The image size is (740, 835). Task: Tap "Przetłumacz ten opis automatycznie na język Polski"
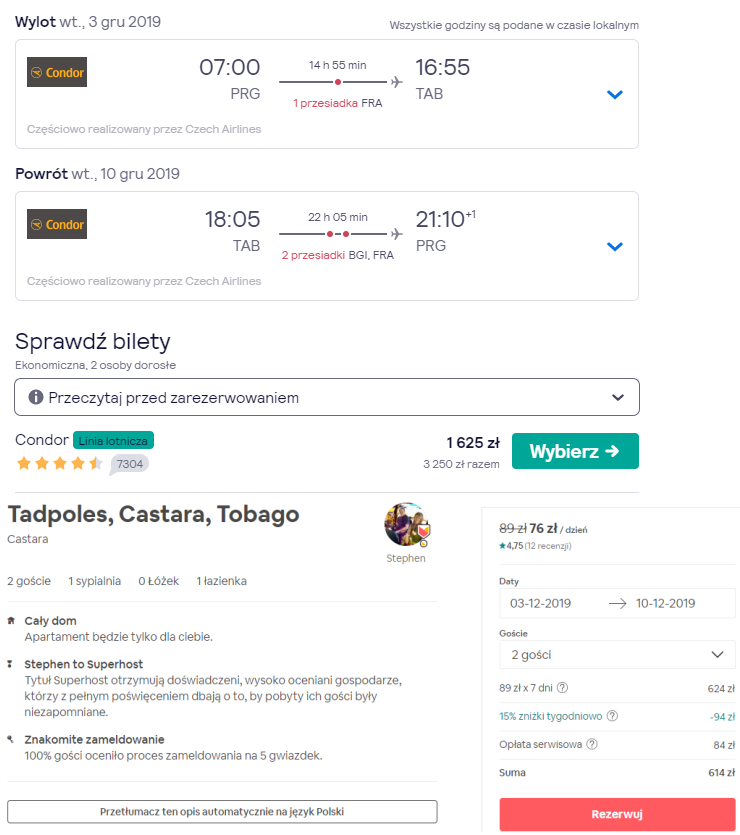click(x=222, y=811)
